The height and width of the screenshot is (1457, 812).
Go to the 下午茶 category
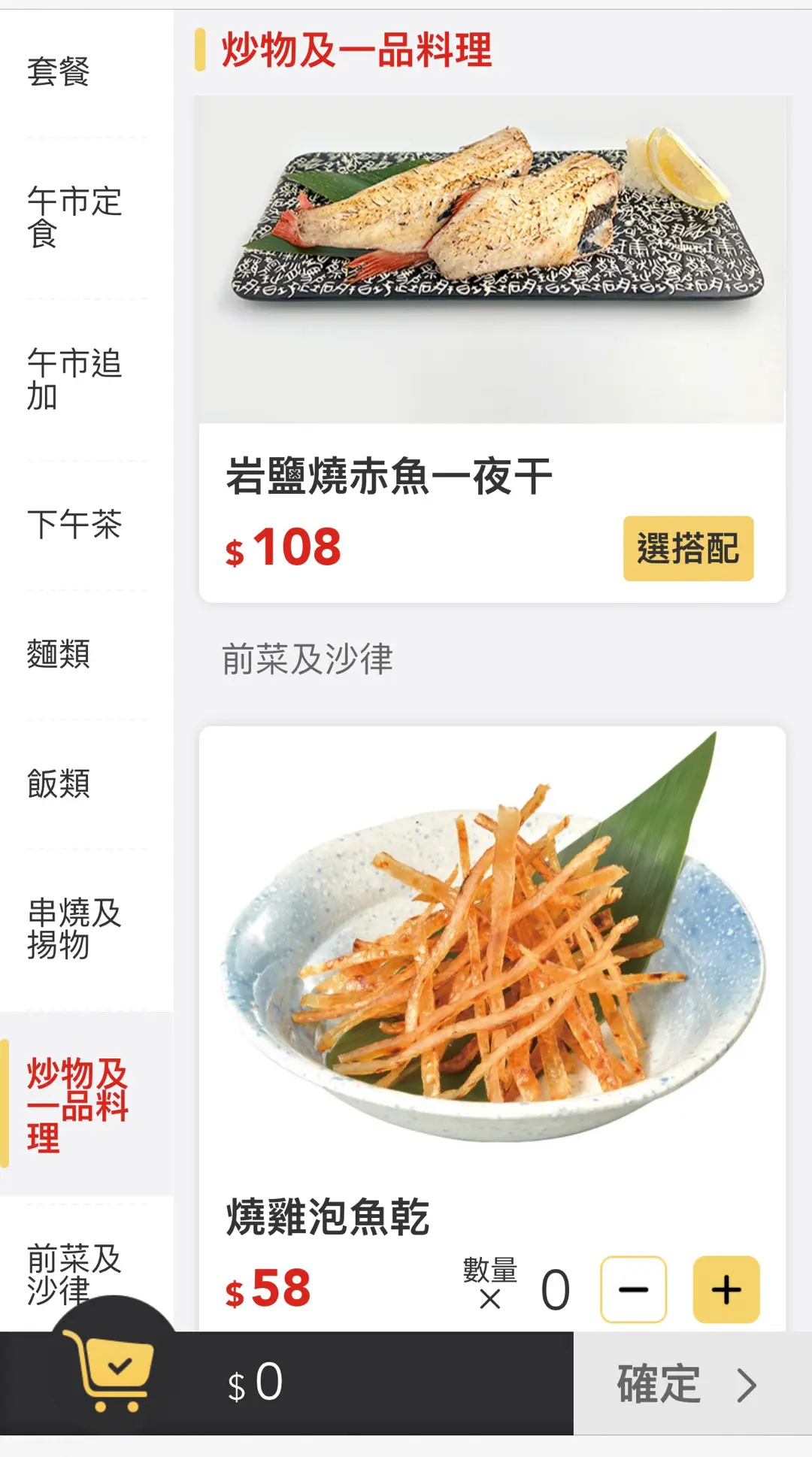pos(74,524)
